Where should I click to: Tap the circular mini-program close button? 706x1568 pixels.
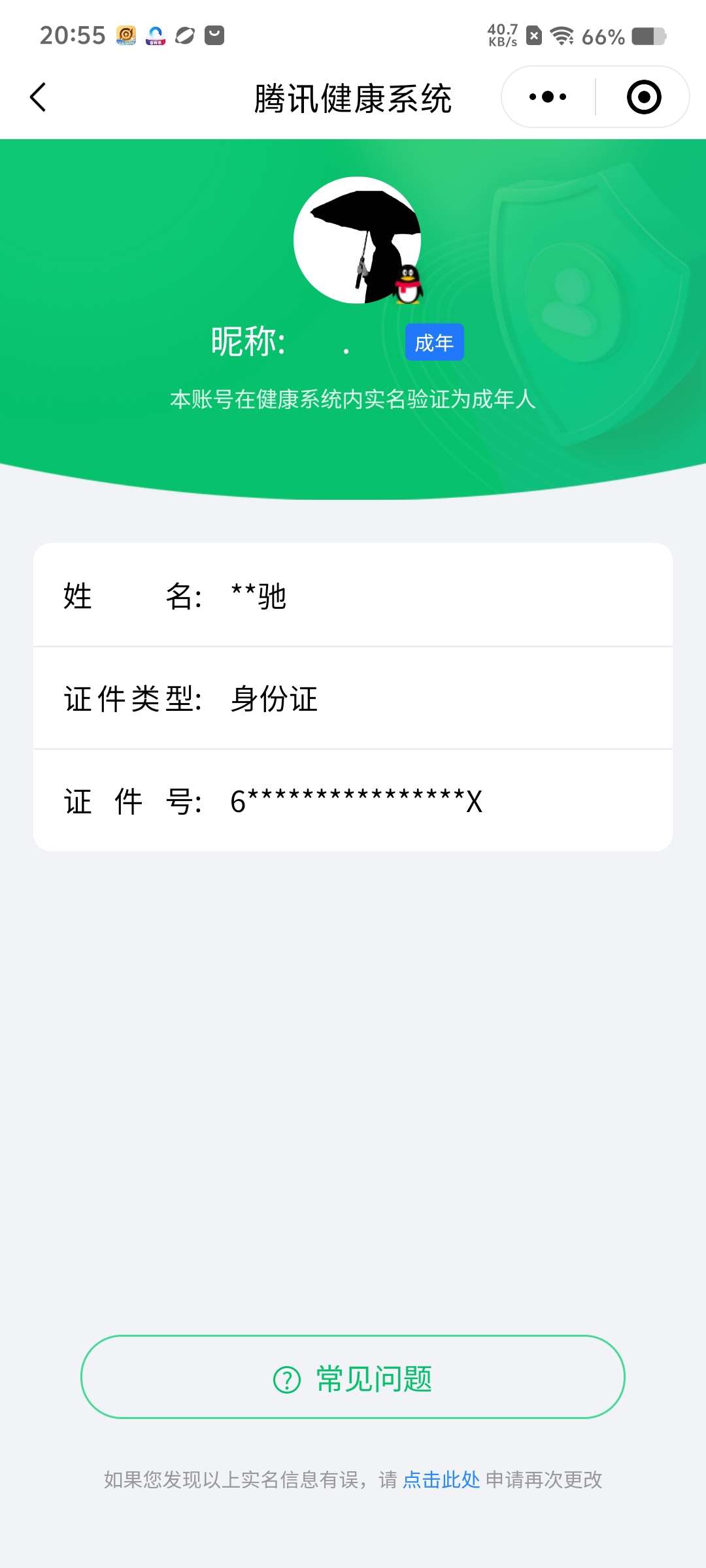pos(643,96)
